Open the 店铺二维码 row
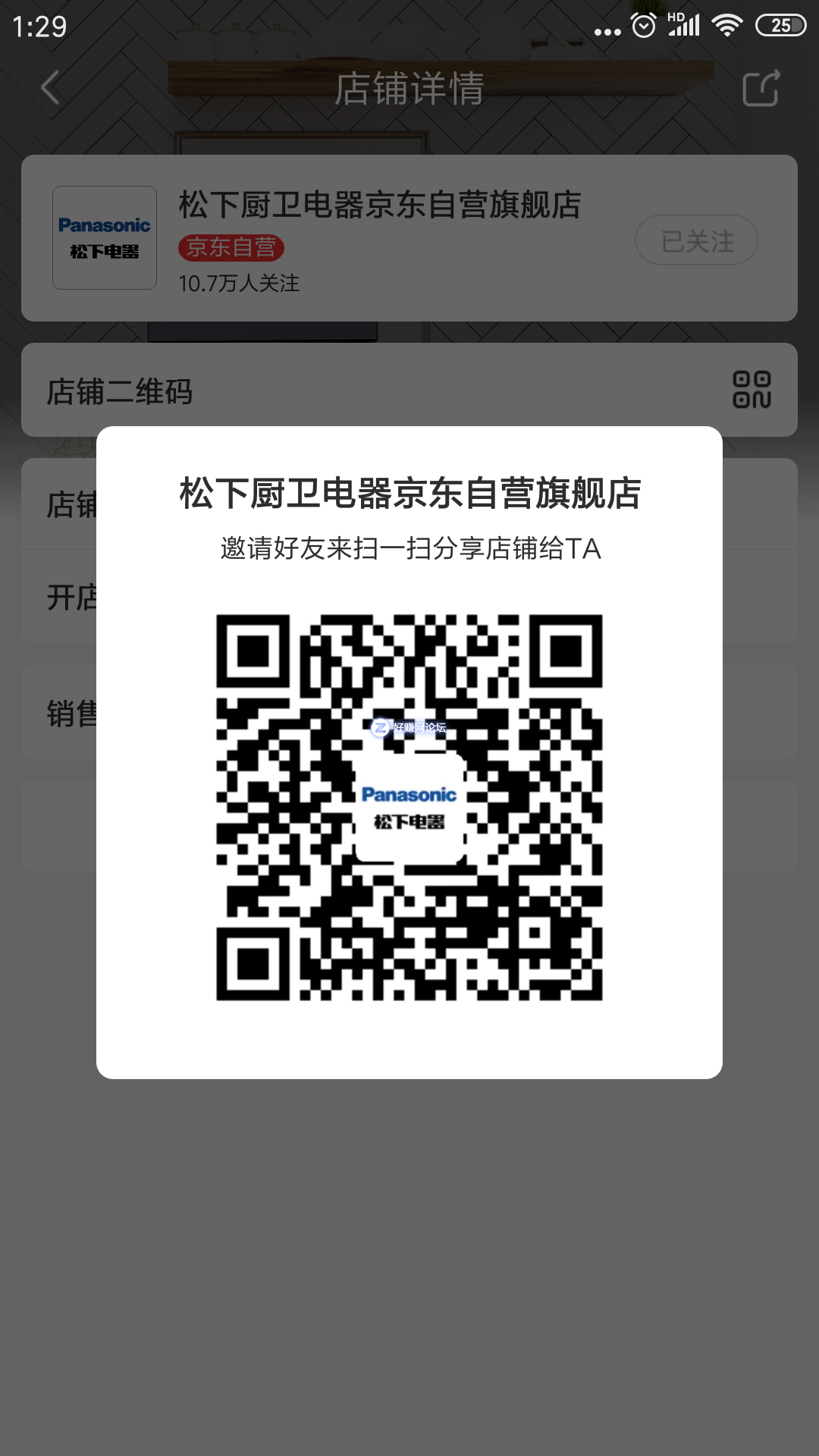The image size is (819, 1456). (409, 390)
